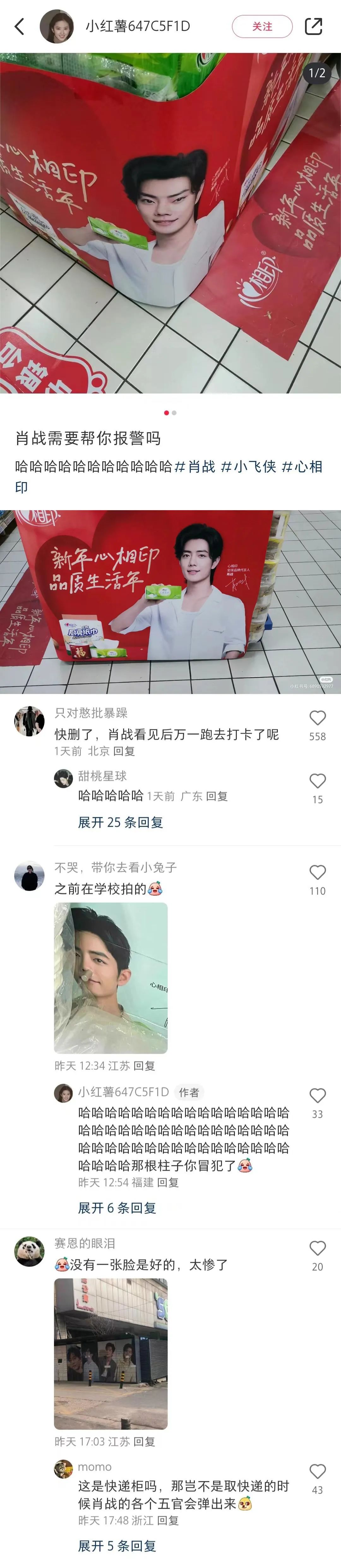Viewport: 341px width, 1568px height.
Task: Follow the author with 关注
Action: [x=262, y=26]
